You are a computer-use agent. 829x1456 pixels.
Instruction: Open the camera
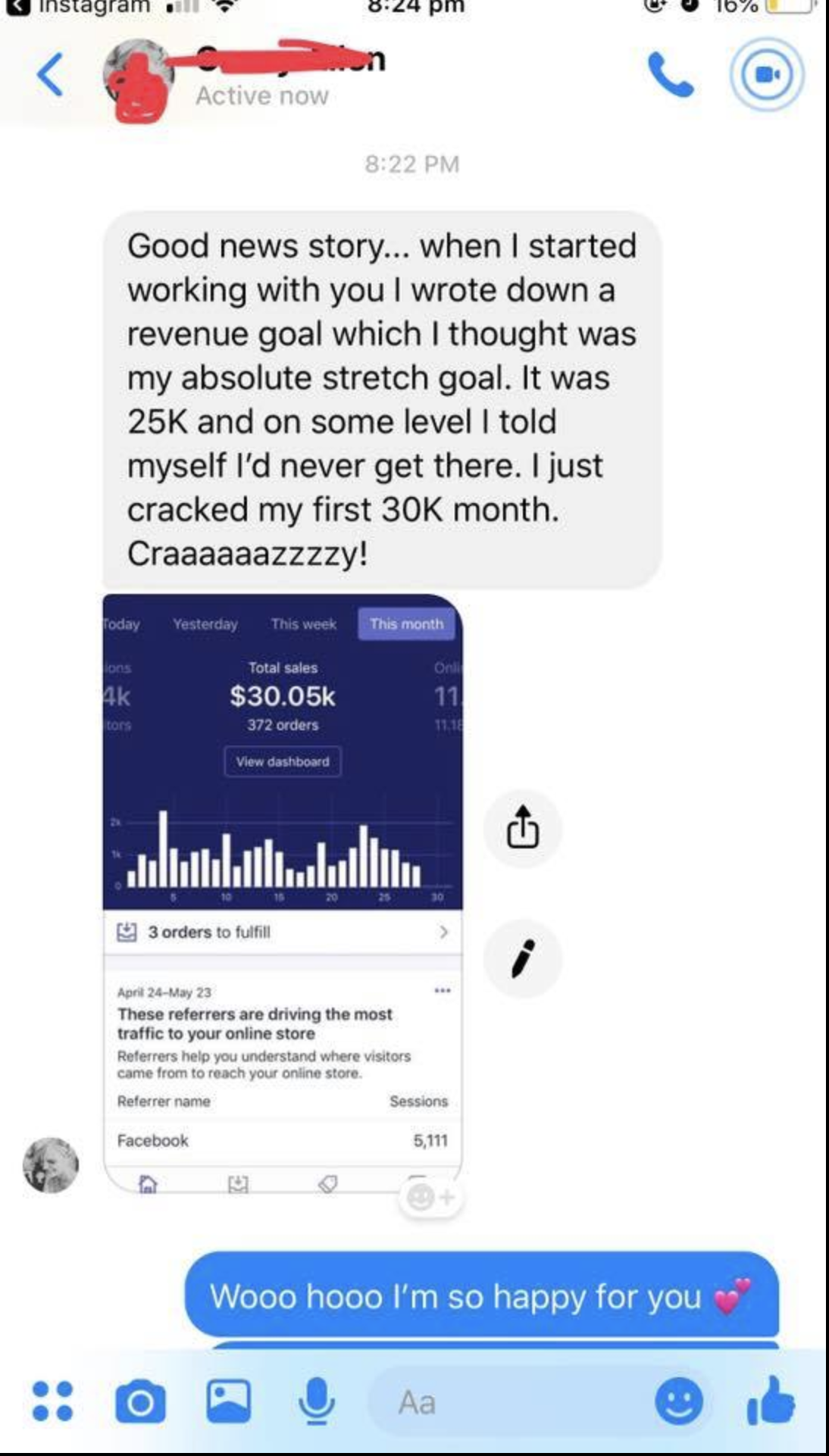pyautogui.click(x=140, y=1402)
